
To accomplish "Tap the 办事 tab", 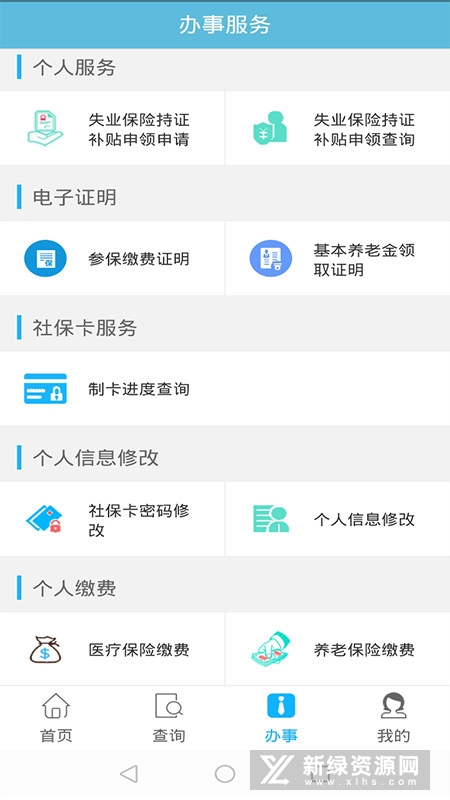I will pyautogui.click(x=281, y=718).
